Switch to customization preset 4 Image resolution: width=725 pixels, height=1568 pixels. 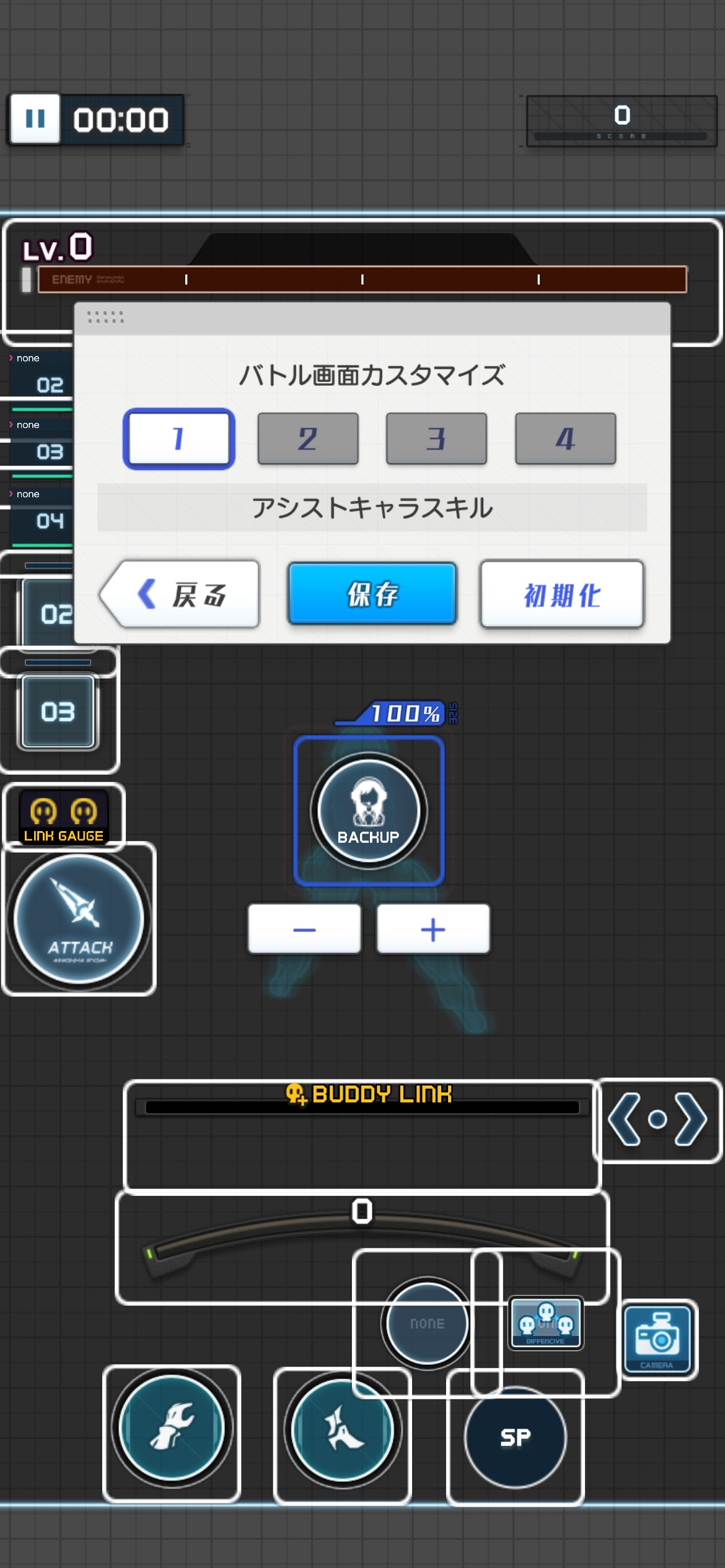pos(565,438)
